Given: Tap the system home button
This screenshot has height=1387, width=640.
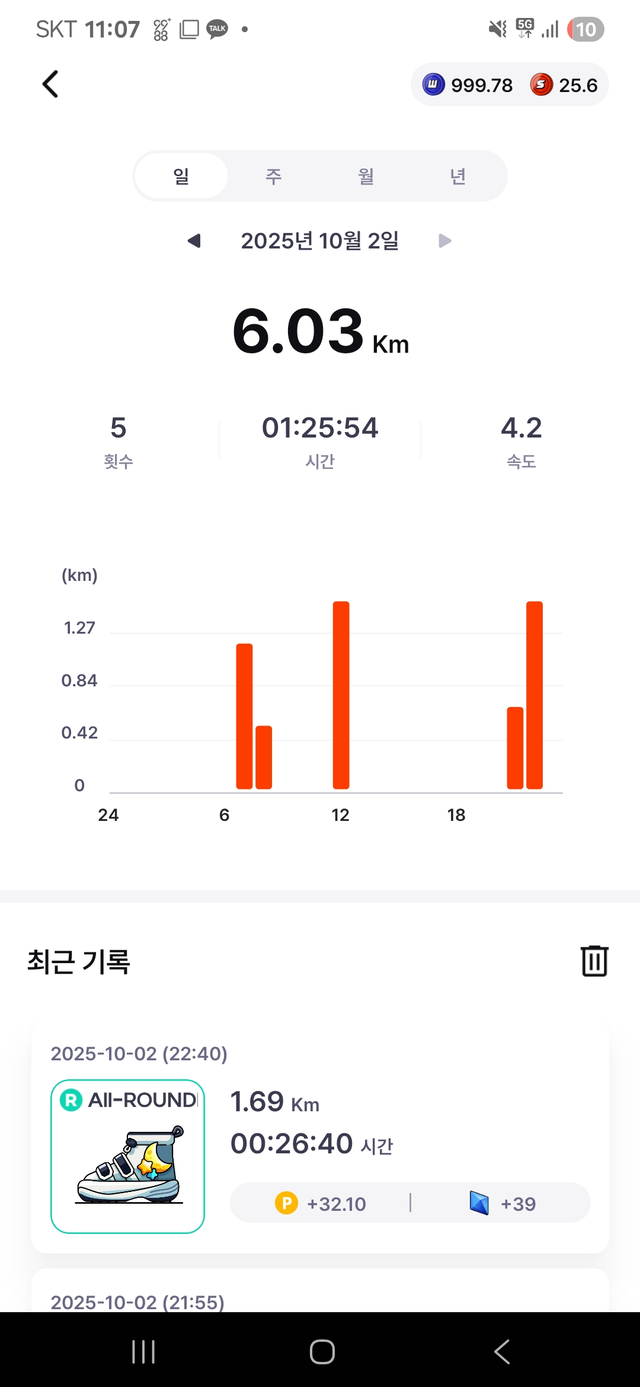Looking at the screenshot, I should pos(321,1352).
